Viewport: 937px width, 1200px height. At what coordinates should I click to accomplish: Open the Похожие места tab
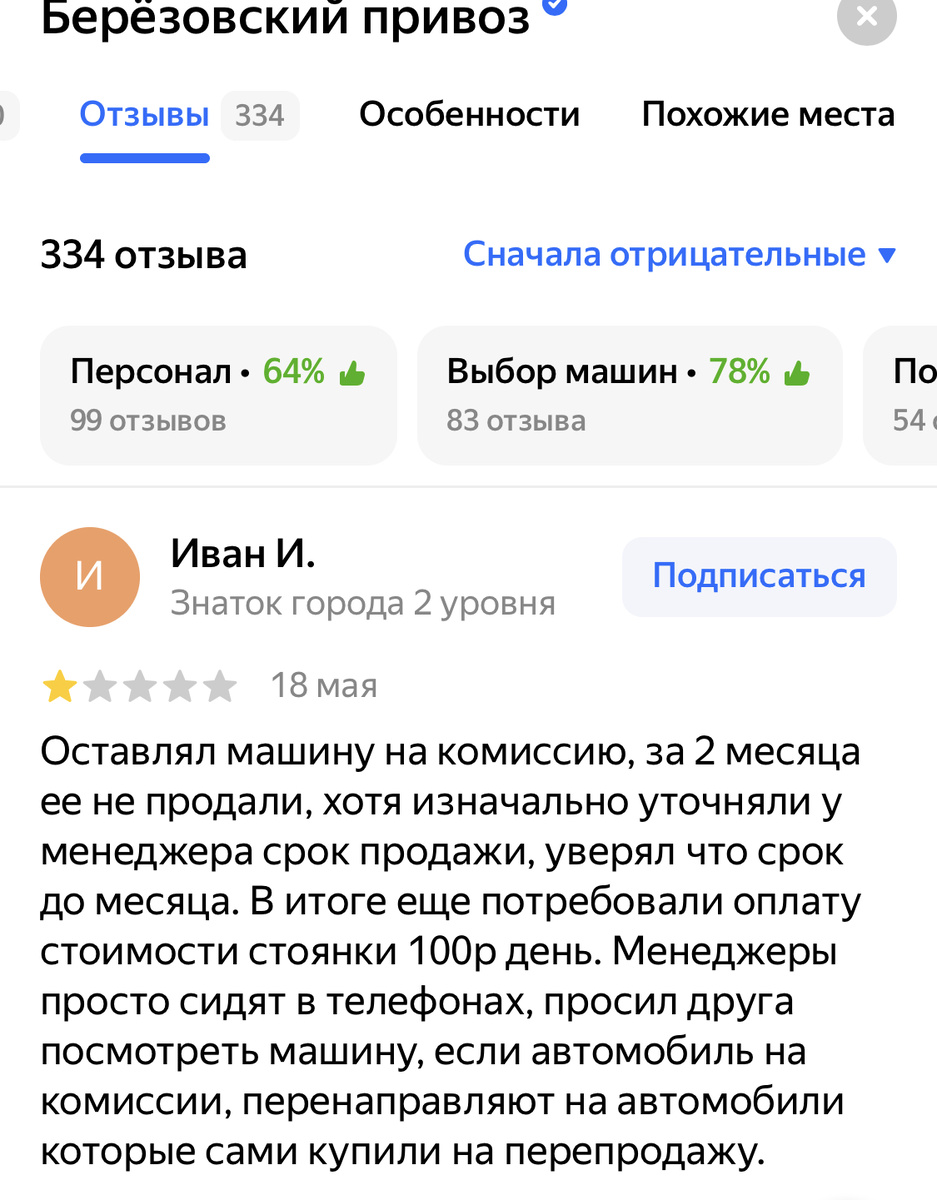tap(770, 114)
